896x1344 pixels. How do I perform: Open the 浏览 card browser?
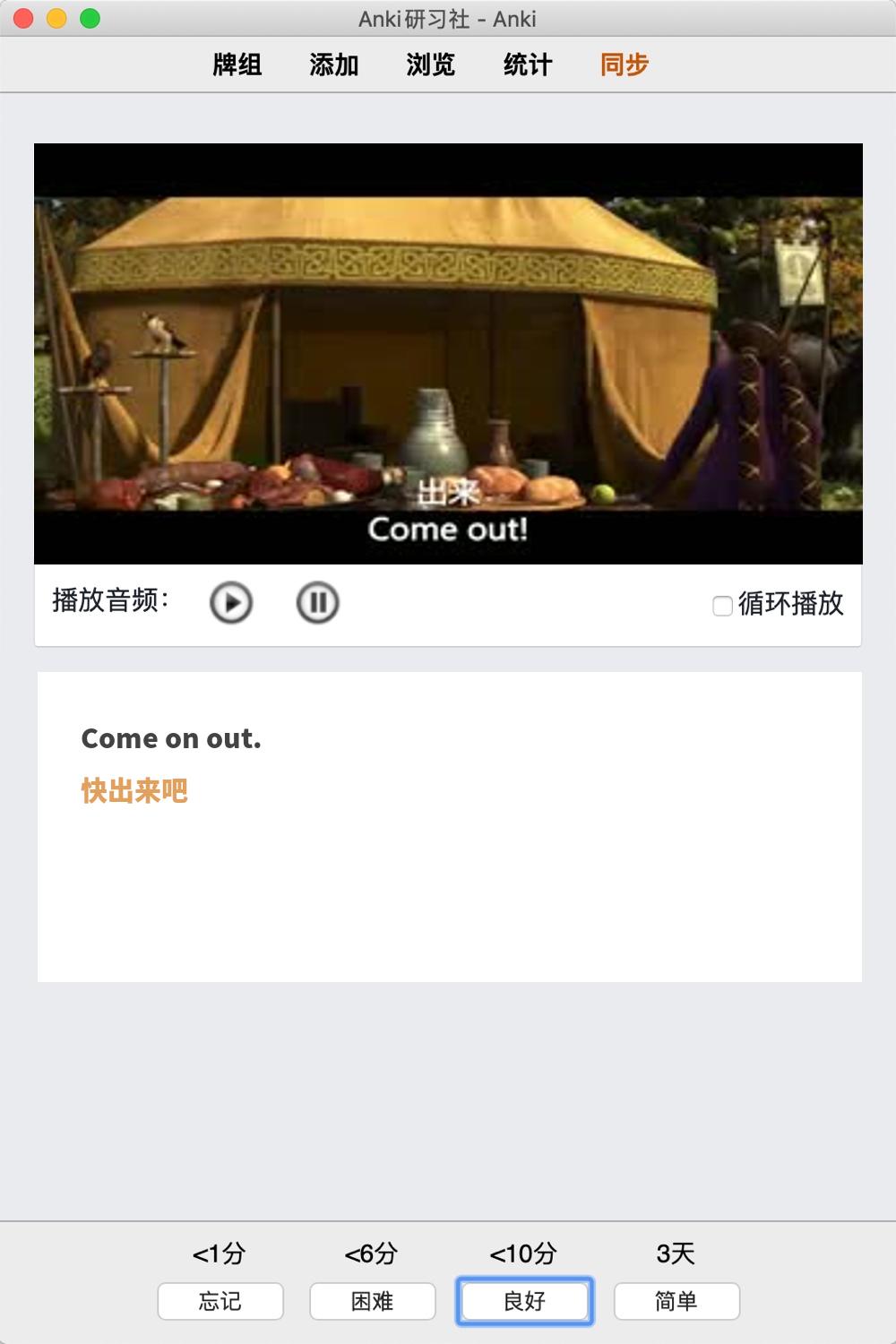coord(431,65)
